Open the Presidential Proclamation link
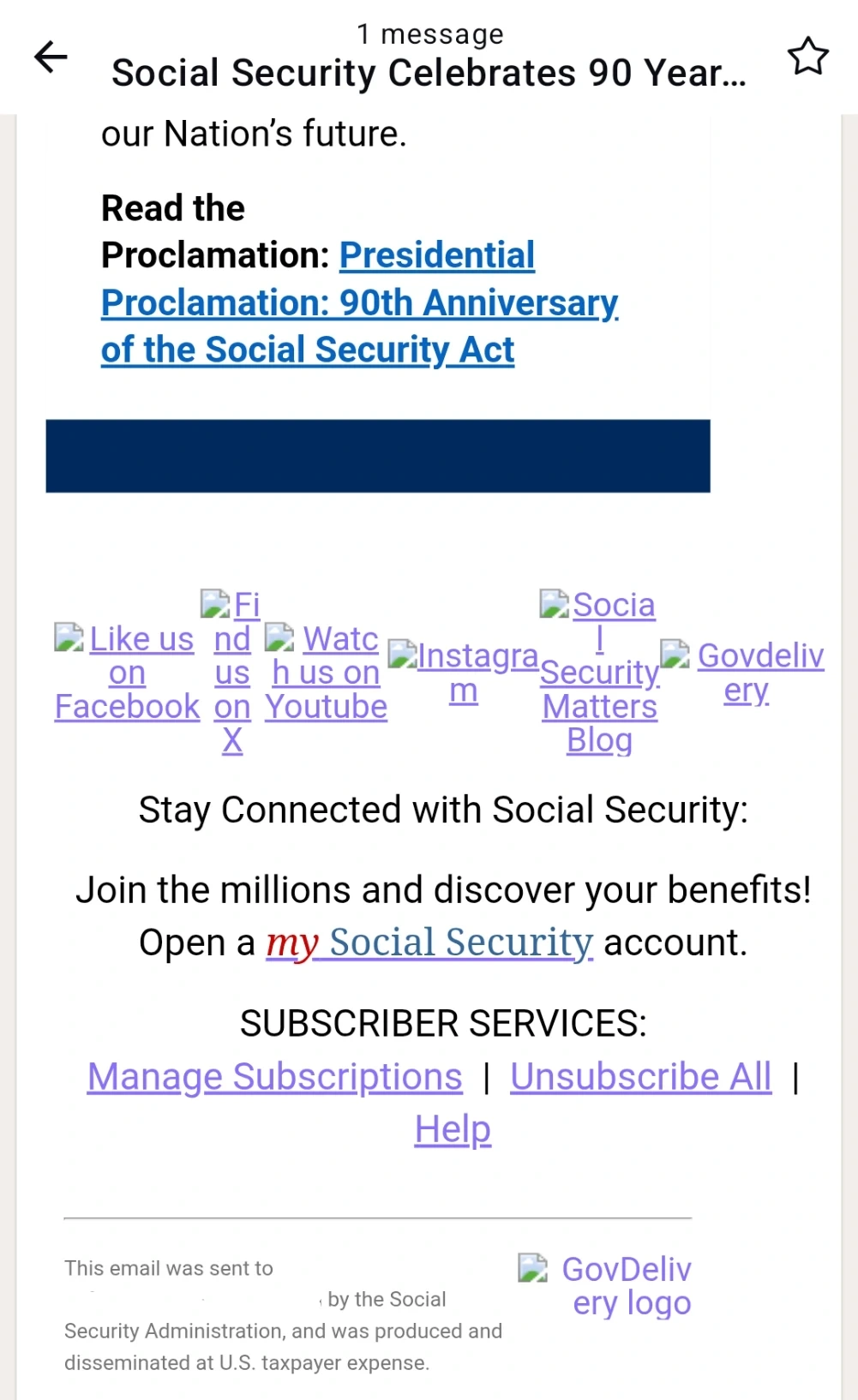 tap(359, 302)
